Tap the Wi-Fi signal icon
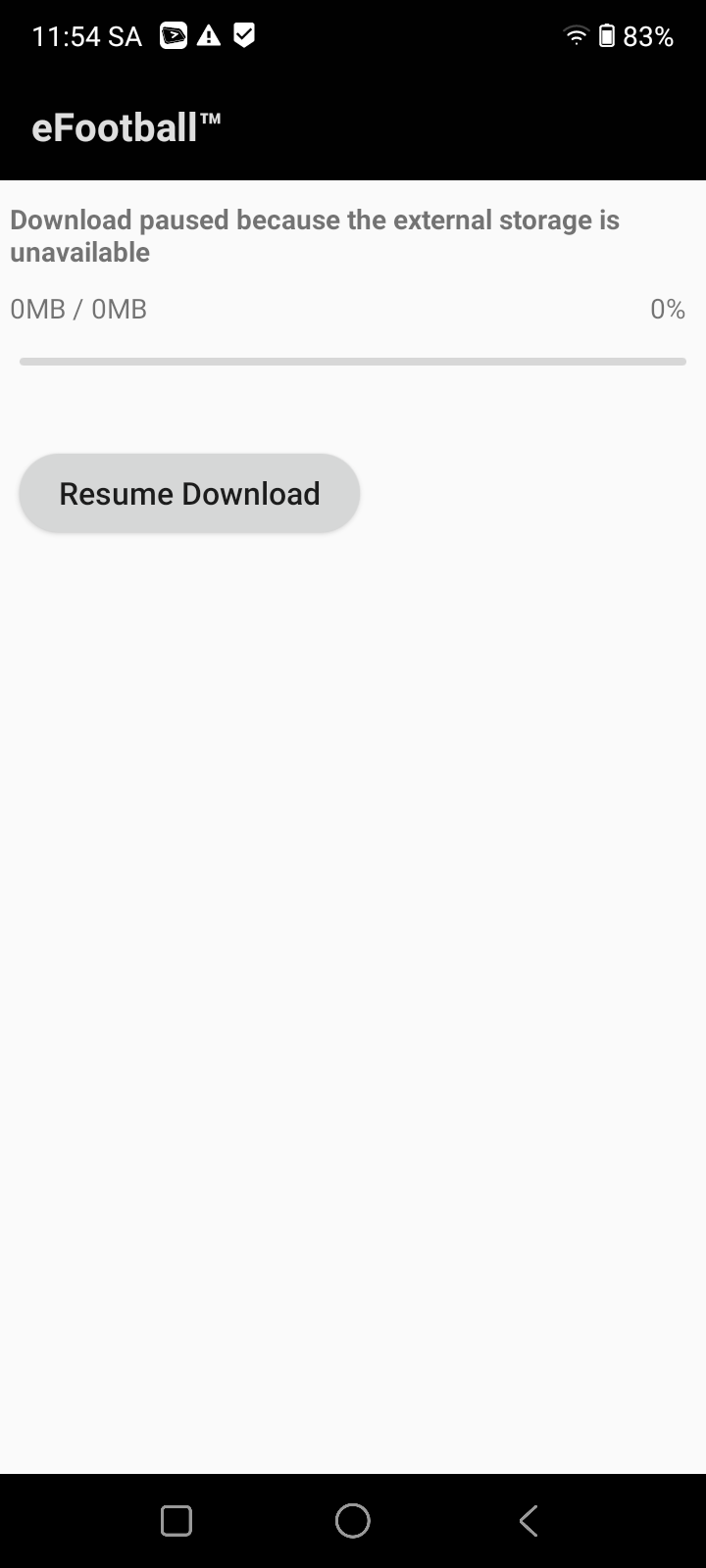Screen dimensions: 706x1568 click(x=575, y=34)
